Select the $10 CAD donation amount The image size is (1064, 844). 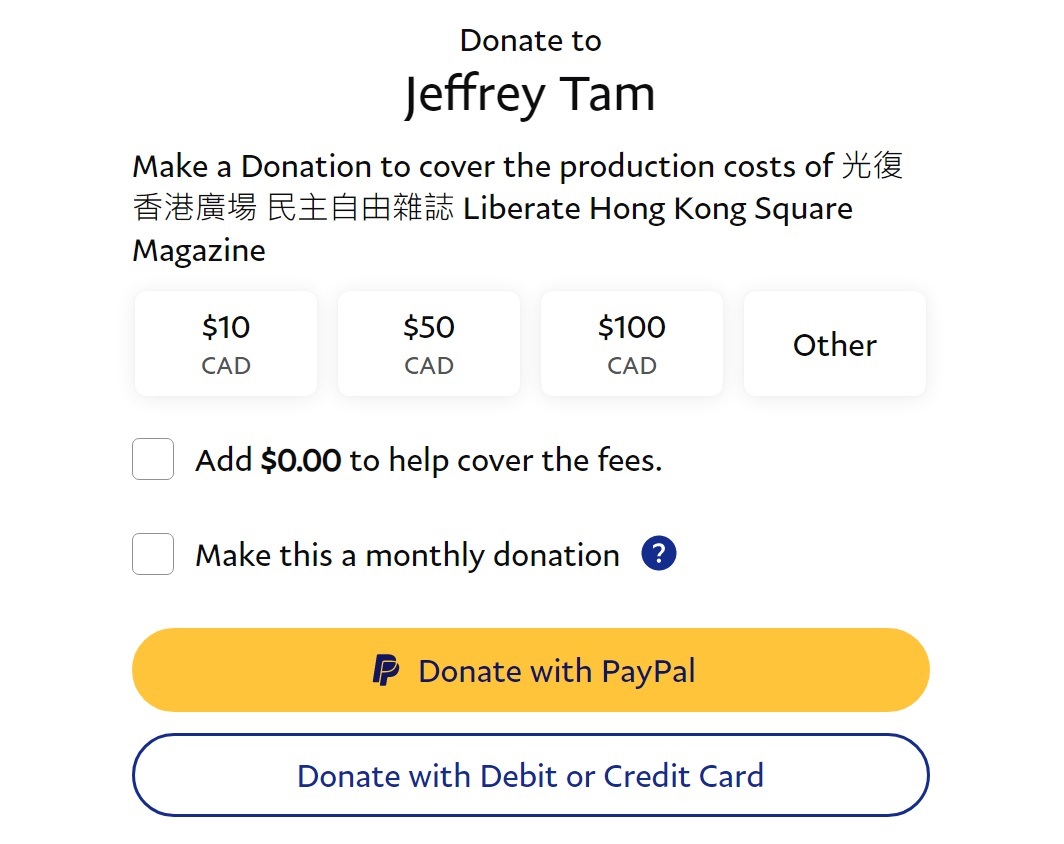226,344
